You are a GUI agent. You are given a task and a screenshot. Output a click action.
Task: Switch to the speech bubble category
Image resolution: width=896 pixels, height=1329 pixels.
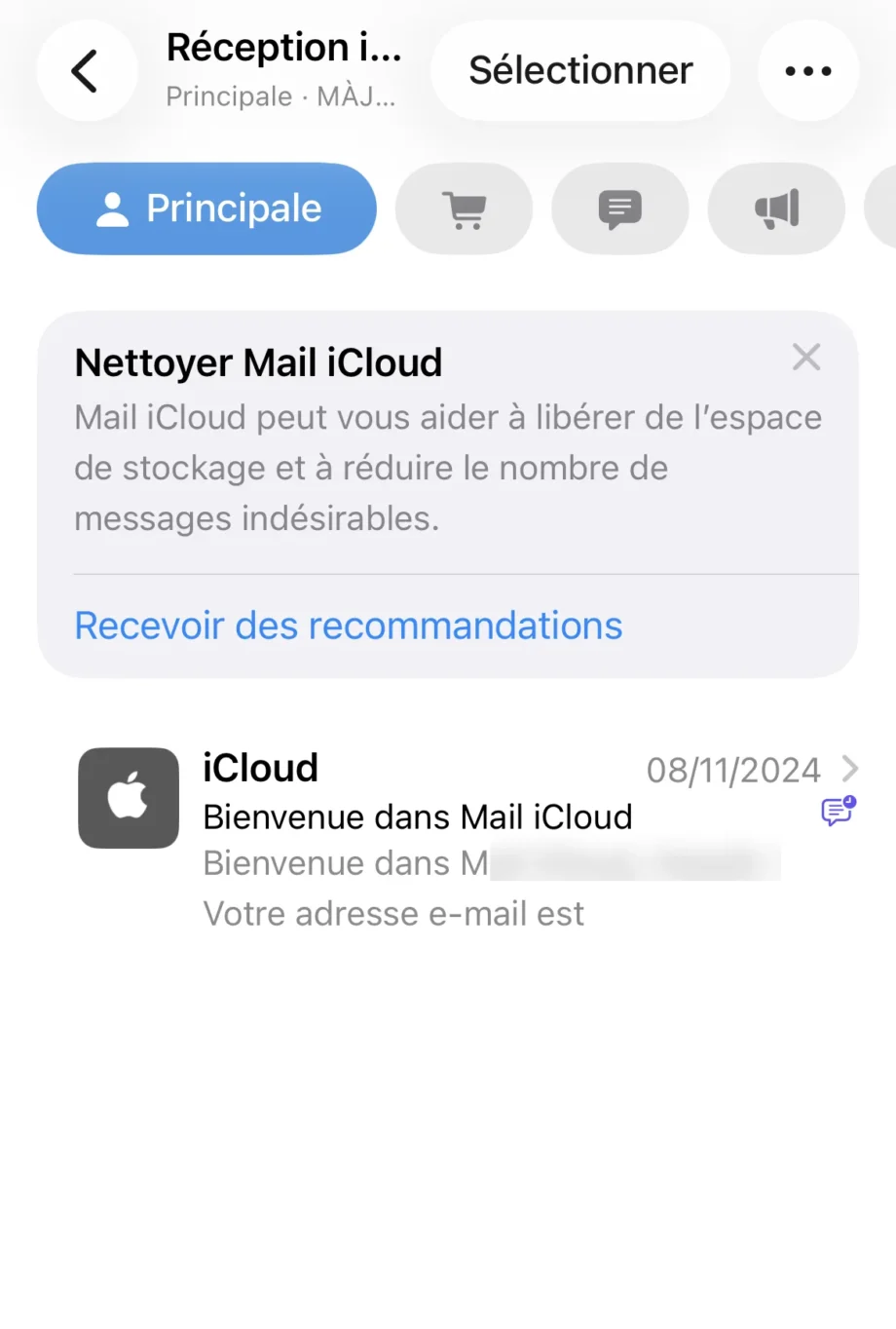pyautogui.click(x=619, y=209)
